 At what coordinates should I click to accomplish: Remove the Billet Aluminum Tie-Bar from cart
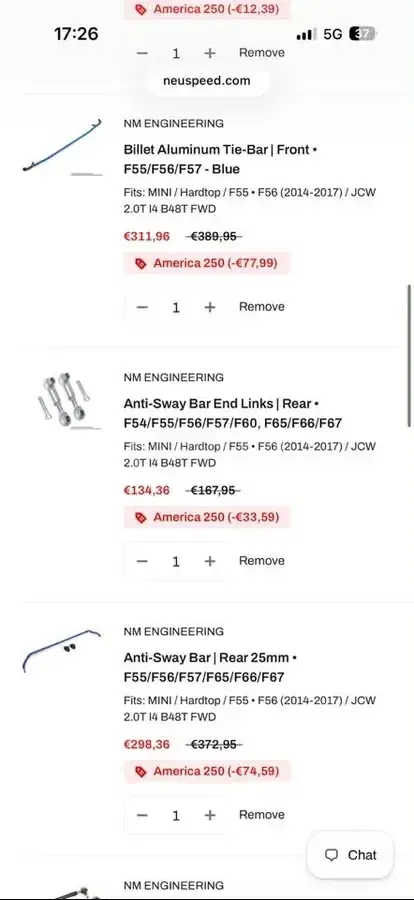262,307
